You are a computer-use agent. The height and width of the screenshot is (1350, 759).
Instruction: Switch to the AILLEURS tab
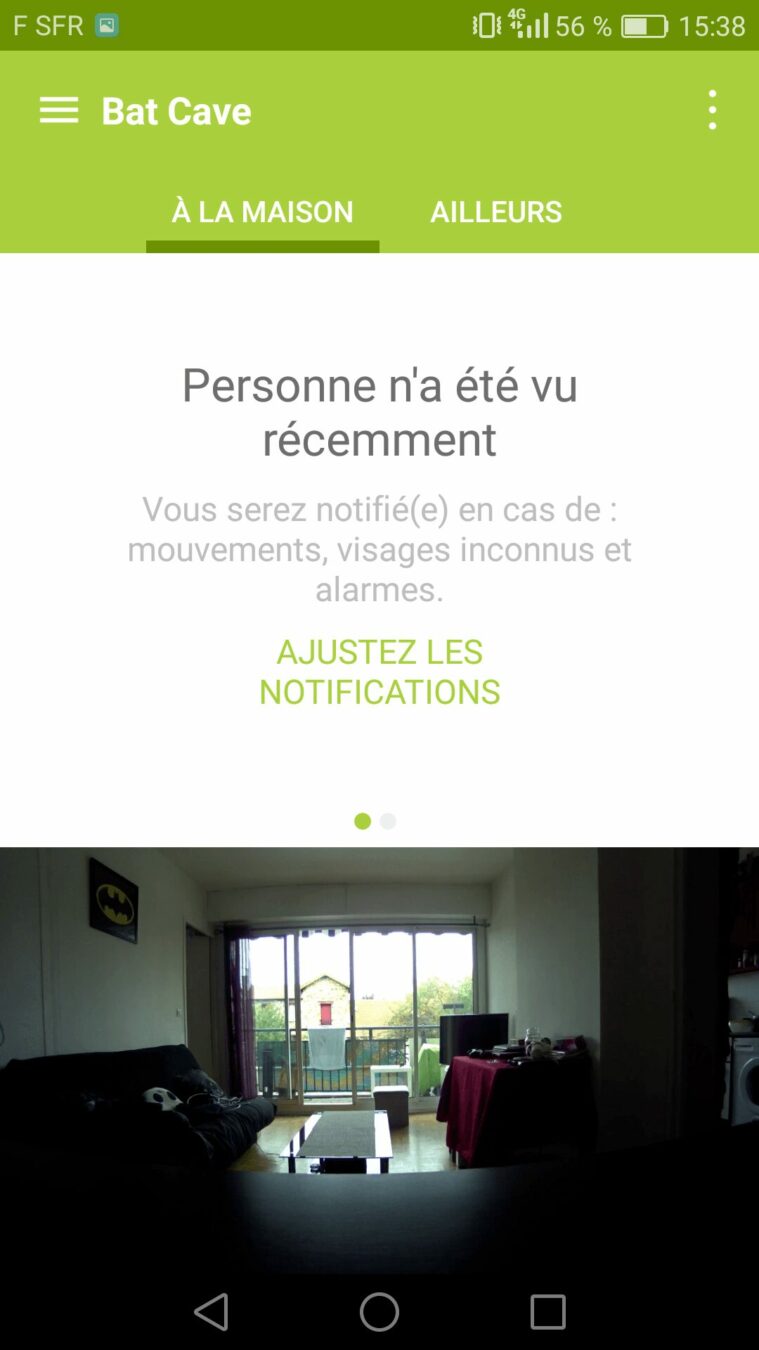(496, 212)
